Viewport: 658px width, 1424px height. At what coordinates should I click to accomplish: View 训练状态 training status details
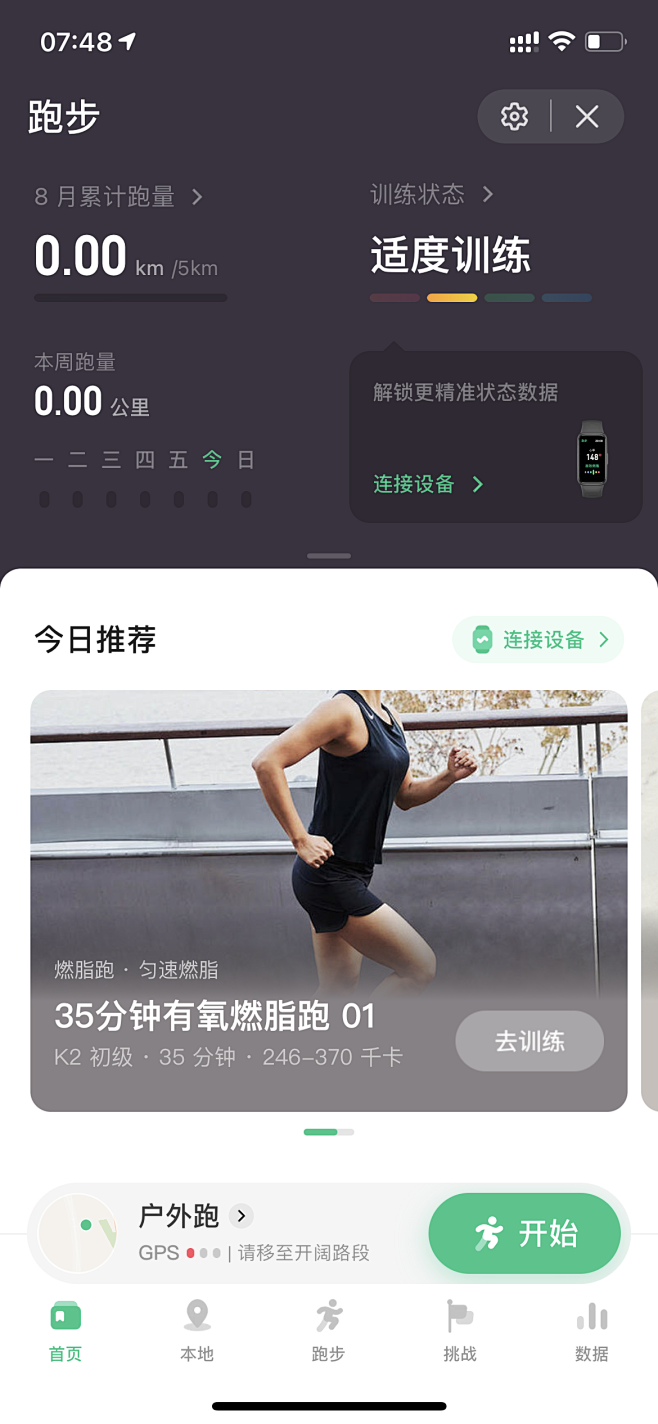pos(432,194)
